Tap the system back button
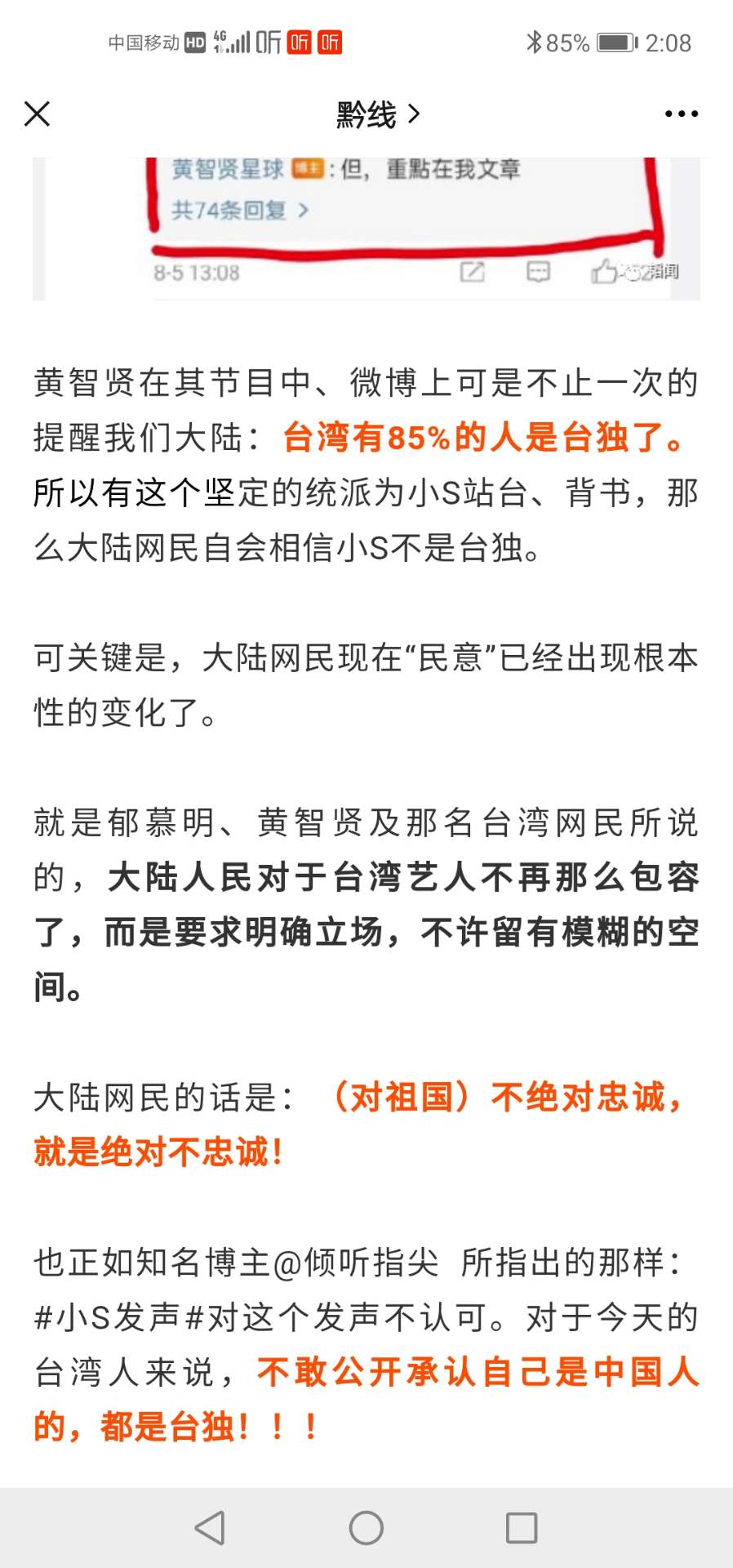733x1568 pixels. click(x=210, y=1527)
